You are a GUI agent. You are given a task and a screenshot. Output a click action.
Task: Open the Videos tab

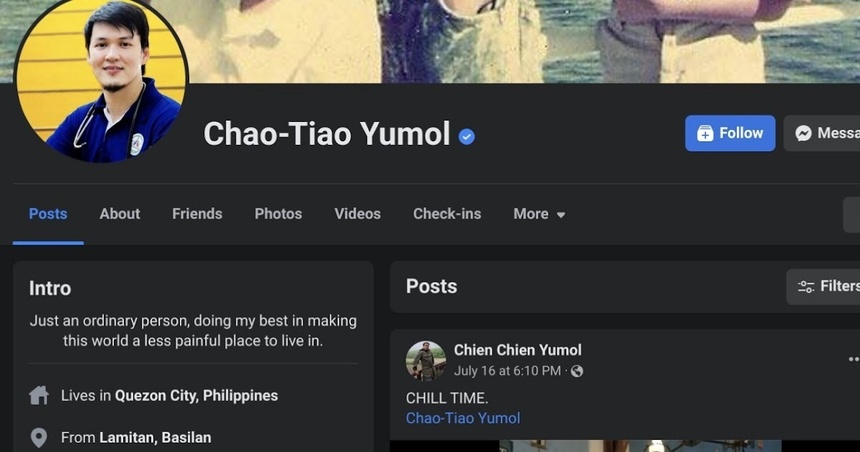pyautogui.click(x=357, y=213)
